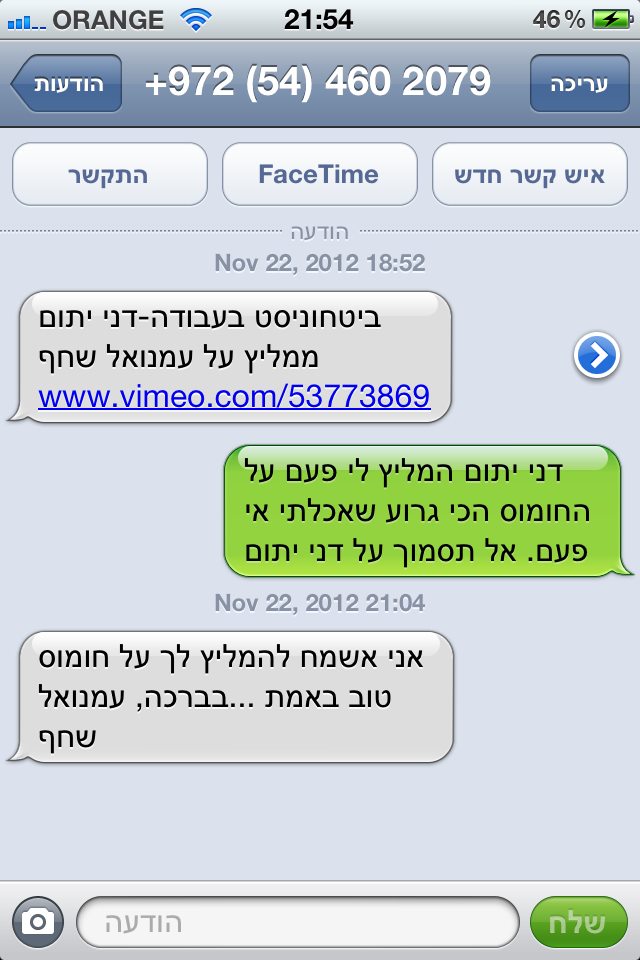Open the www.vimeo.com/53773869 link
640x960 pixels.
point(234,397)
